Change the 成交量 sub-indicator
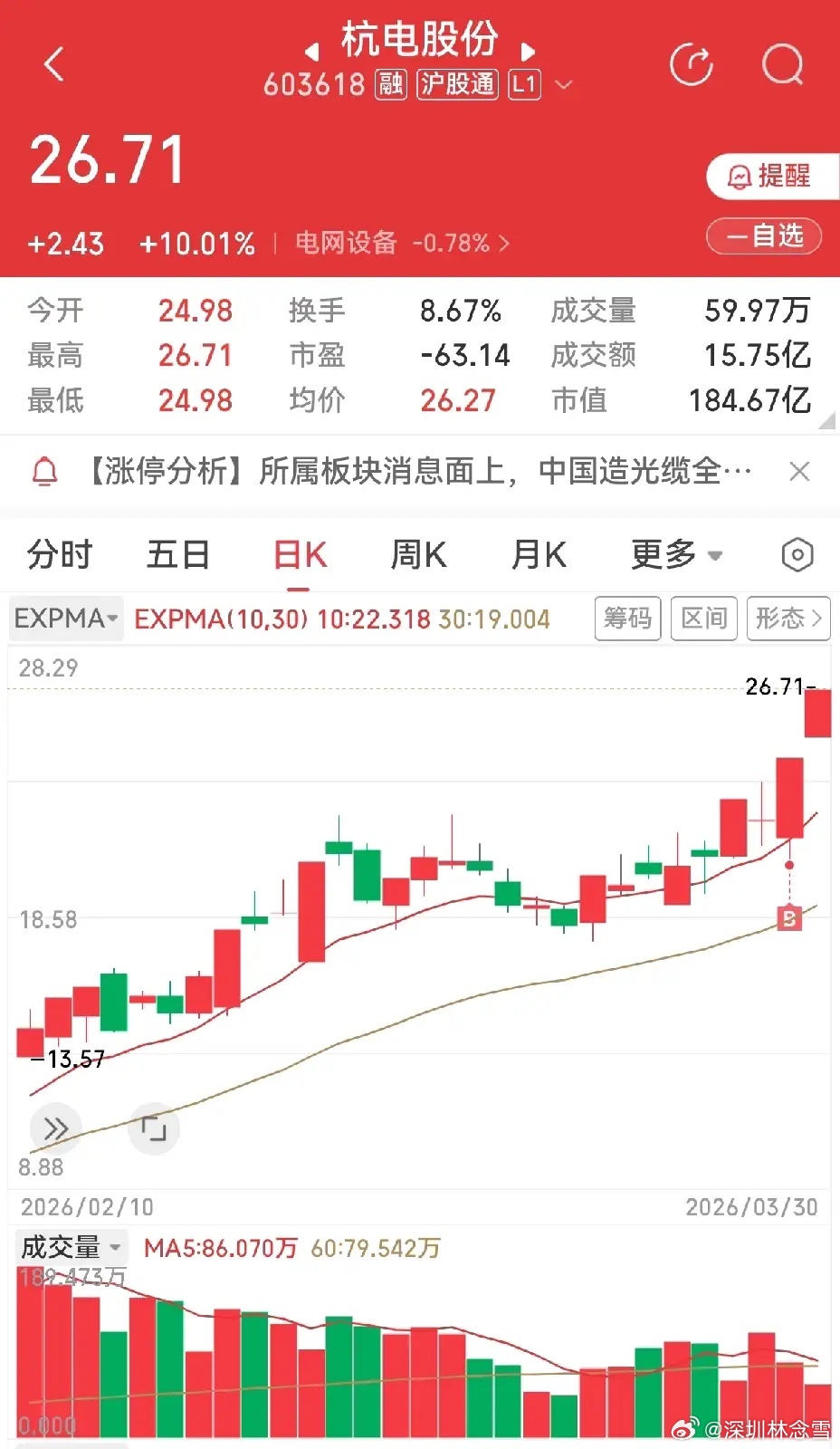840x1449 pixels. coord(71,1247)
